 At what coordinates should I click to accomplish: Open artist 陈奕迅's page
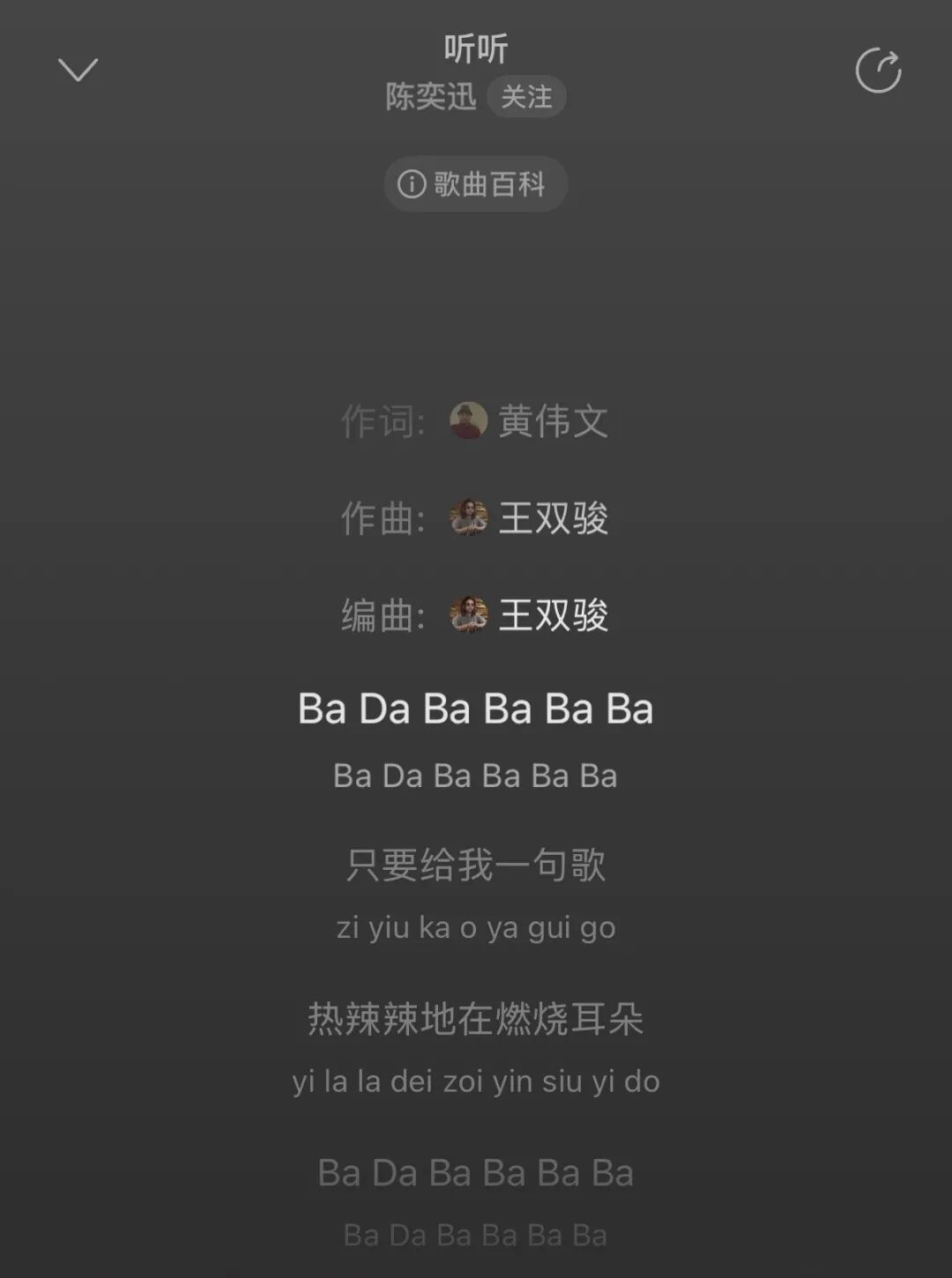point(430,96)
